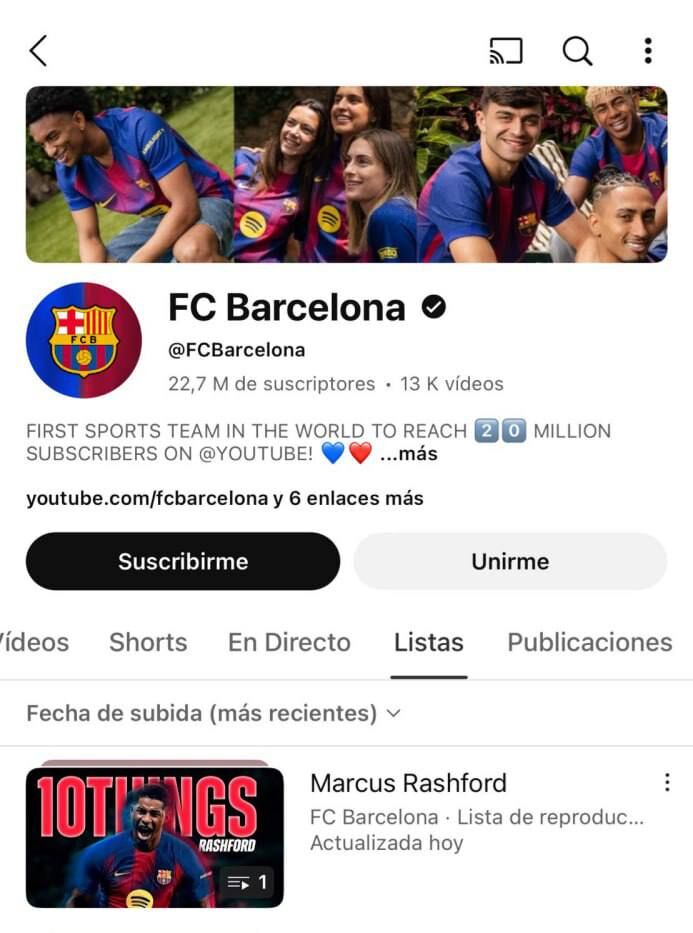The image size is (693, 933).
Task: Switch to the En Directo tab
Action: 289,642
